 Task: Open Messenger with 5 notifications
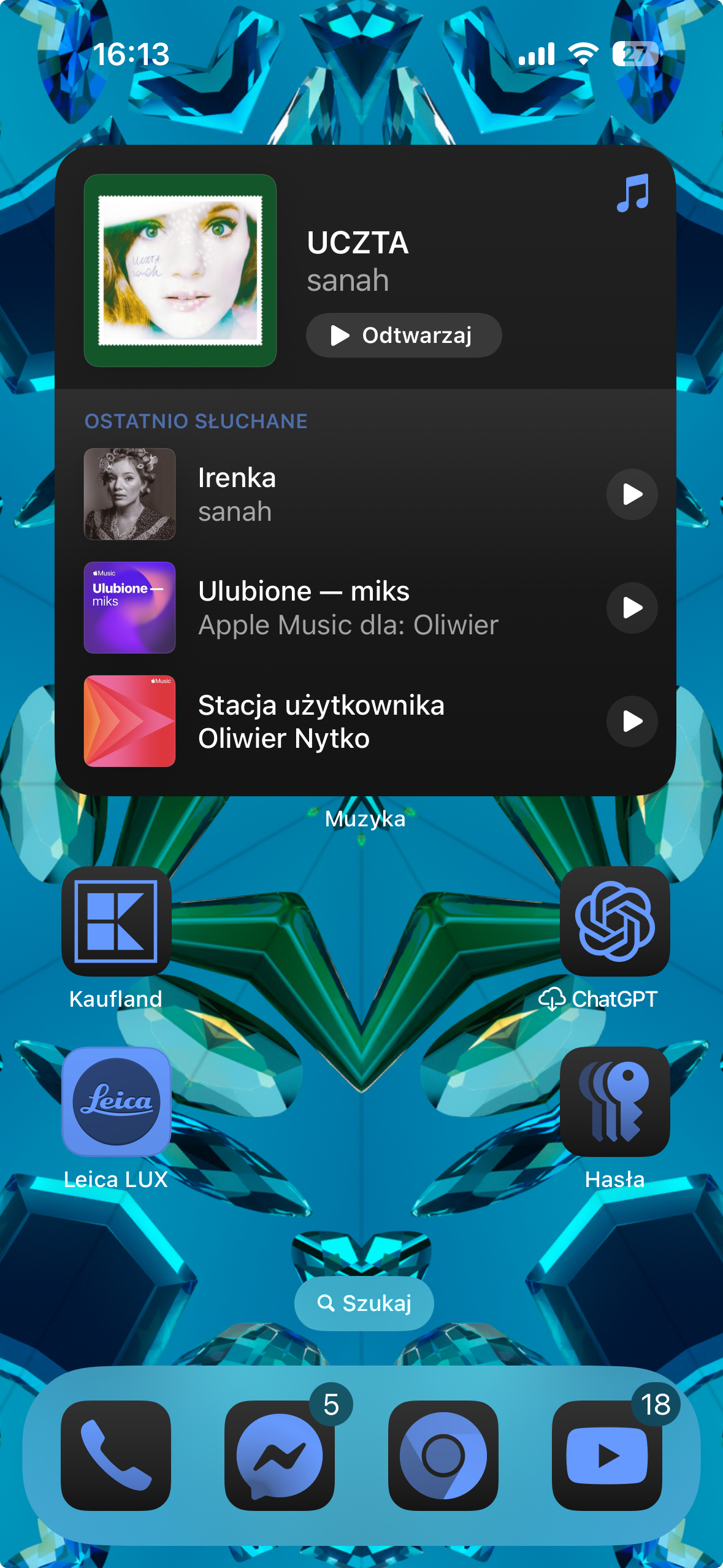pyautogui.click(x=280, y=1455)
